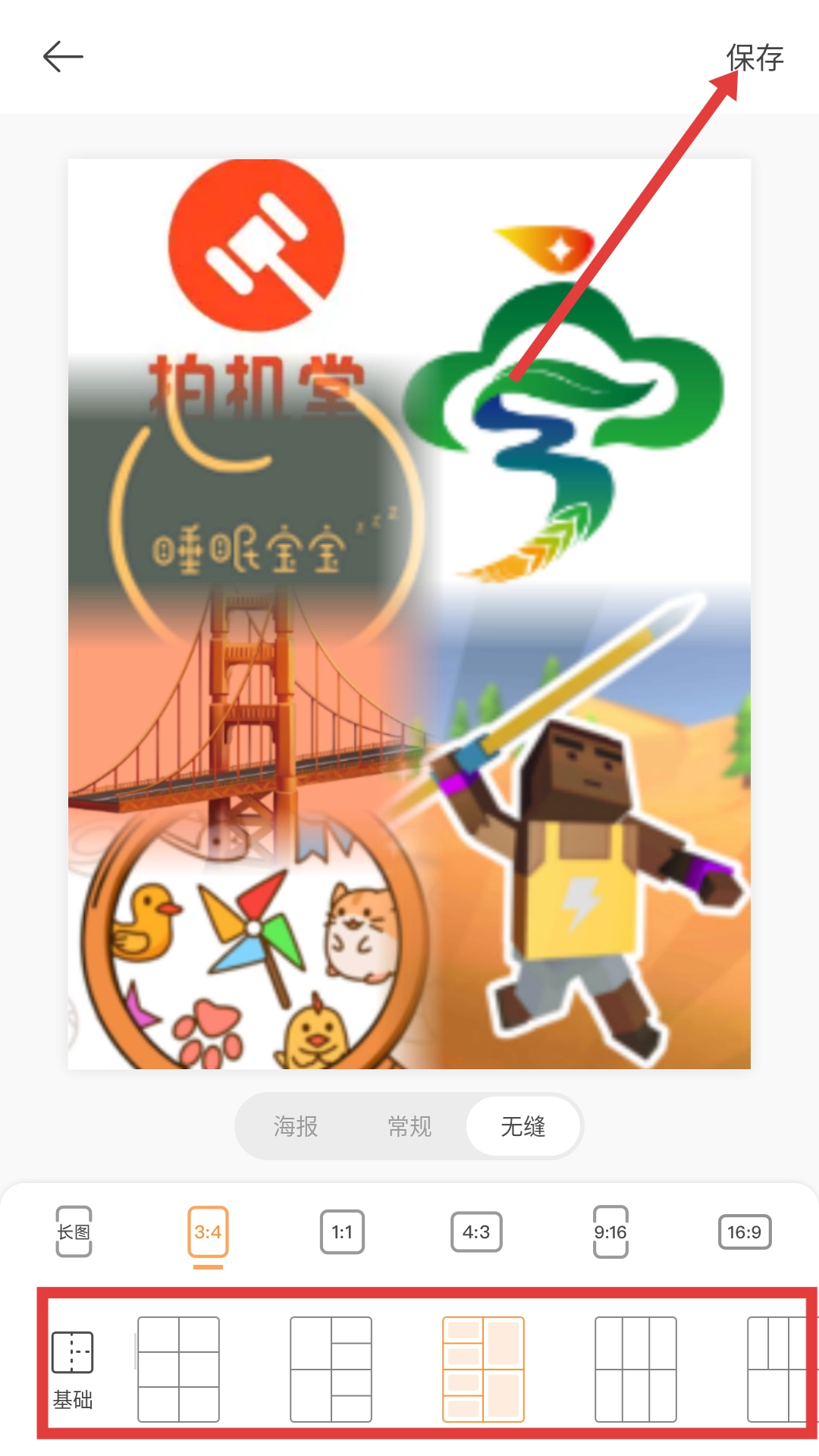
Task: Open the 基础 layout category
Action: click(73, 1370)
